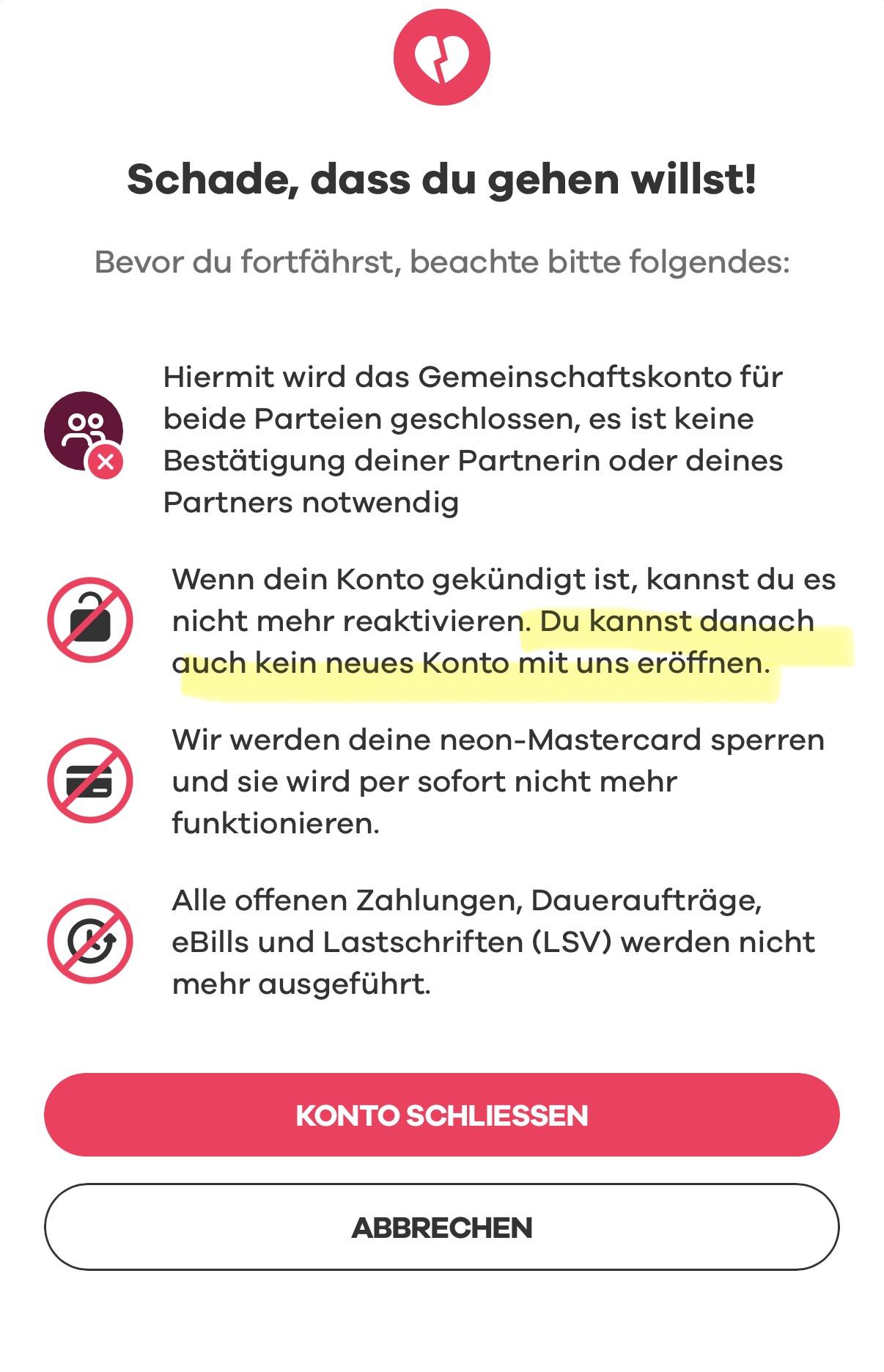Image resolution: width=884 pixels, height=1372 pixels.
Task: Confirm with Konto schliessen button
Action: tap(441, 1115)
